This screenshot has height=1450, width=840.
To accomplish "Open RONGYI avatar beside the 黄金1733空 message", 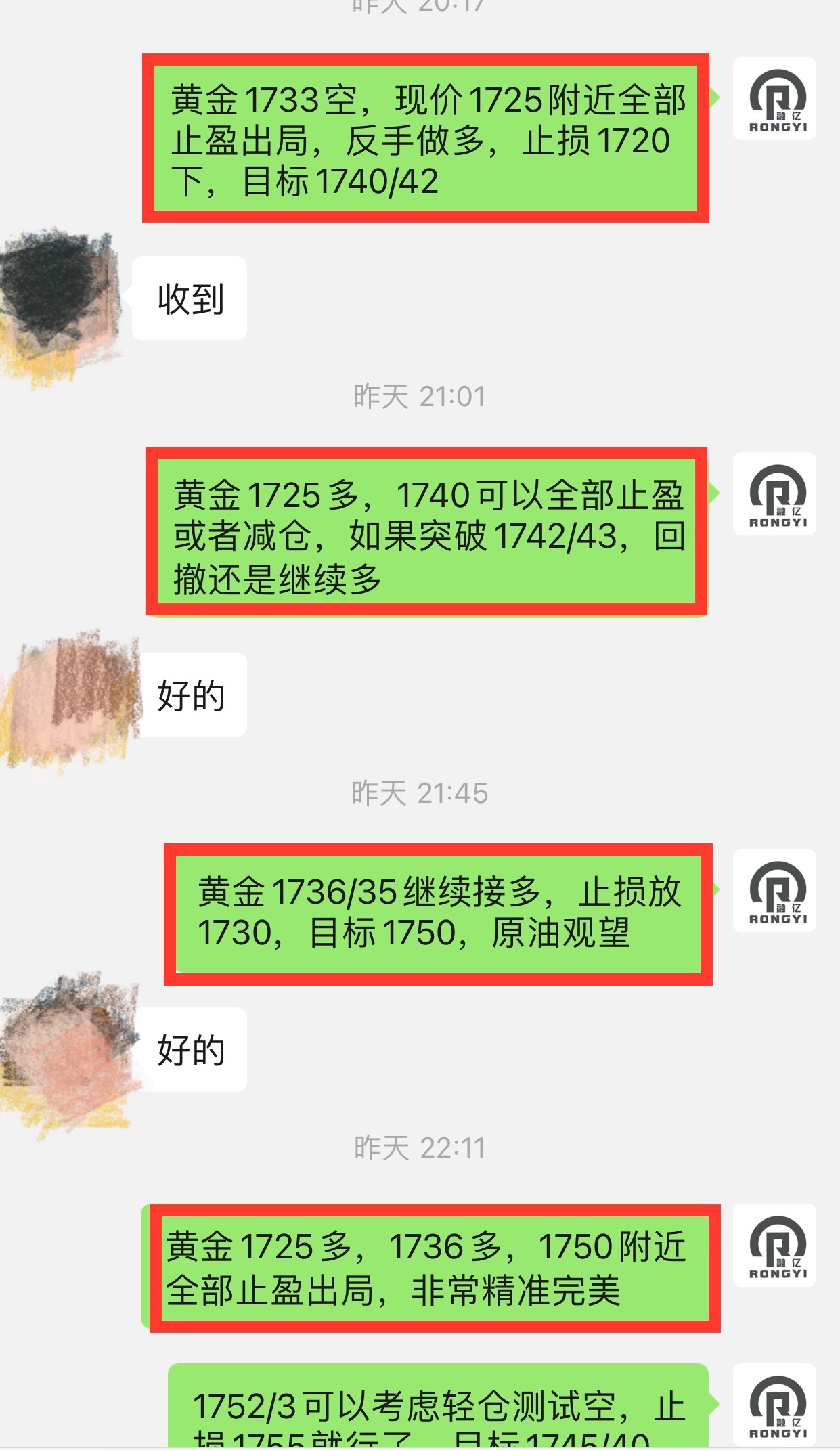I will click(x=774, y=99).
